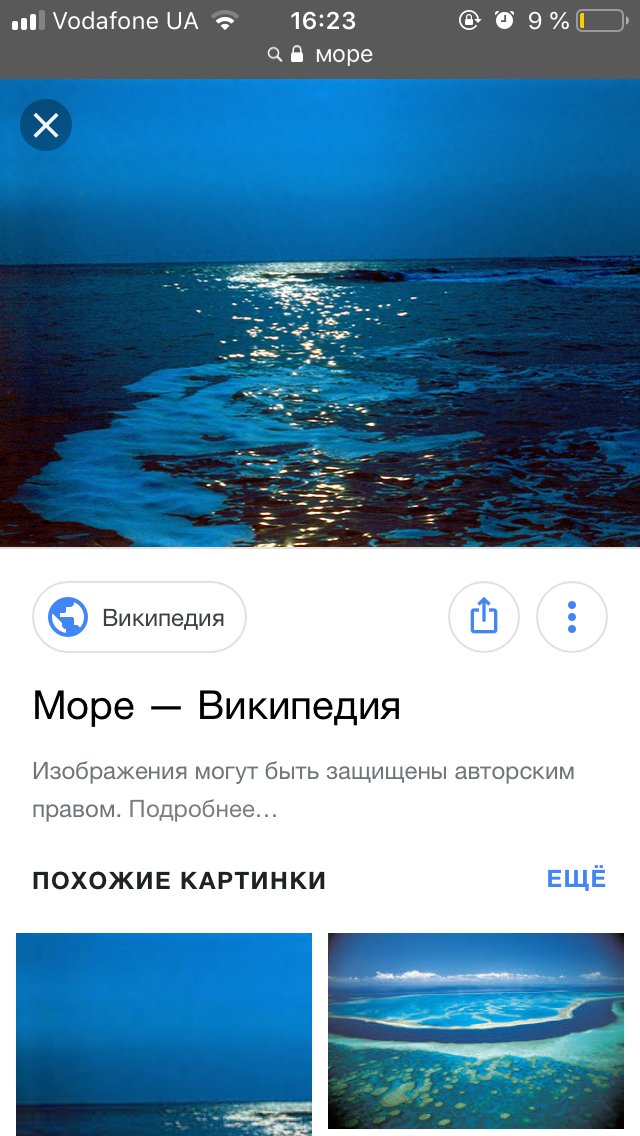Open the Море — Википедия page title
The height and width of the screenshot is (1136, 640).
click(x=217, y=706)
